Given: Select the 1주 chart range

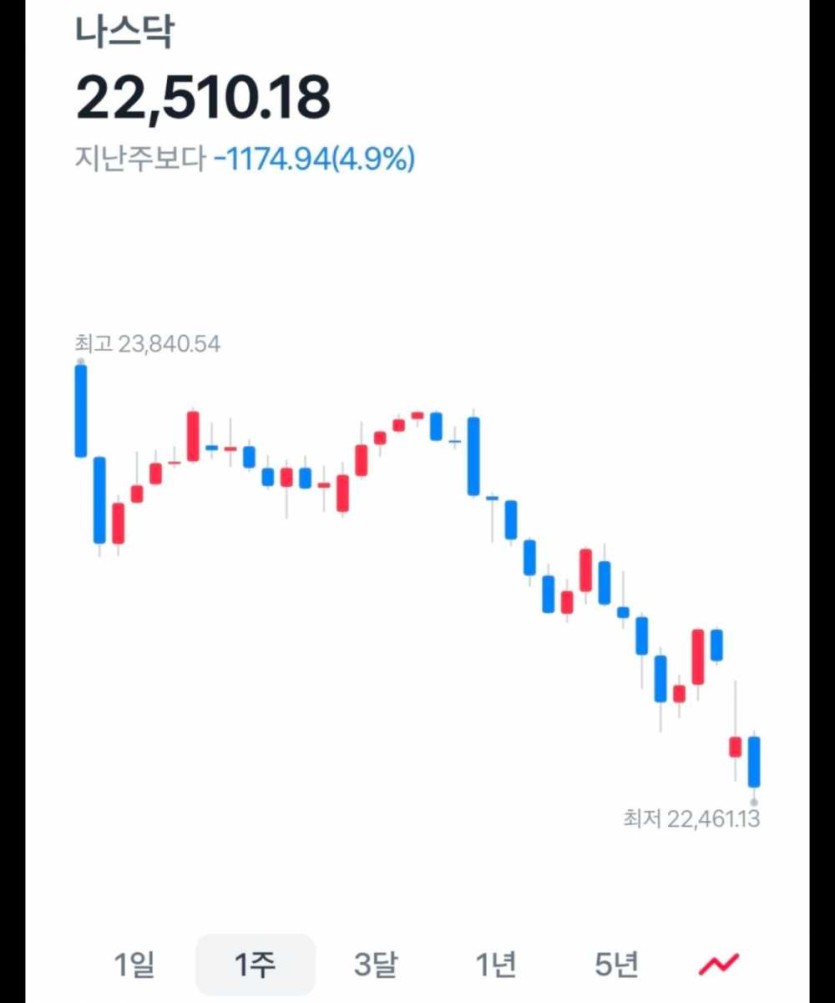Looking at the screenshot, I should coord(255,965).
